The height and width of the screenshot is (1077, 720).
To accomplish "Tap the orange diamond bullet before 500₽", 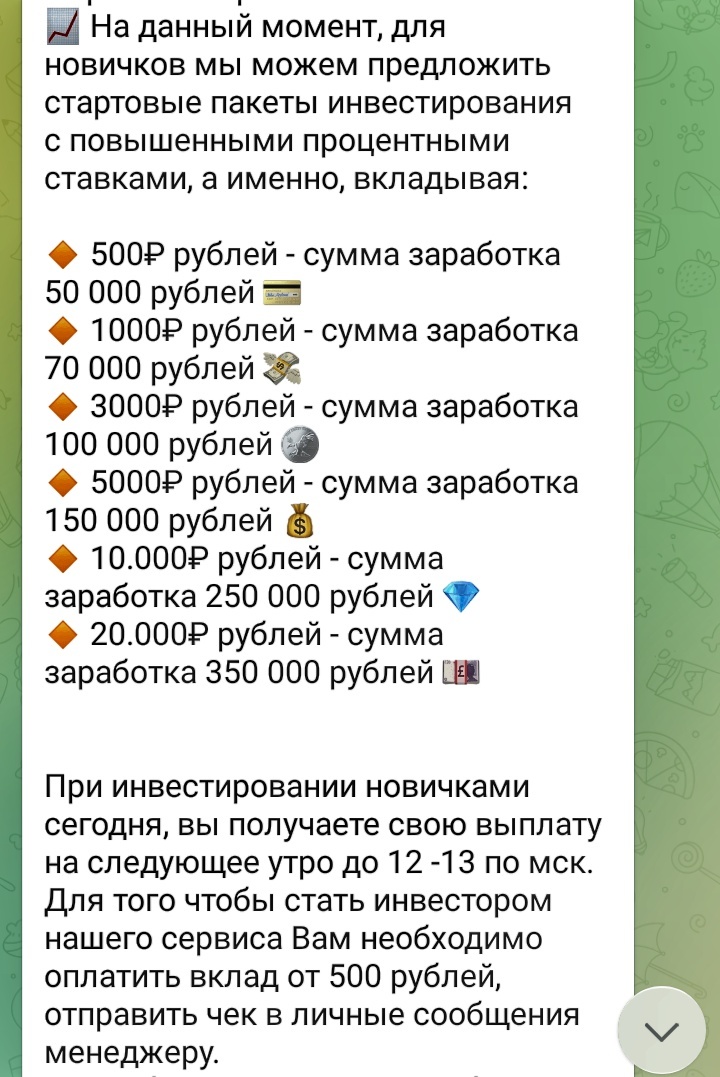I will [x=62, y=255].
